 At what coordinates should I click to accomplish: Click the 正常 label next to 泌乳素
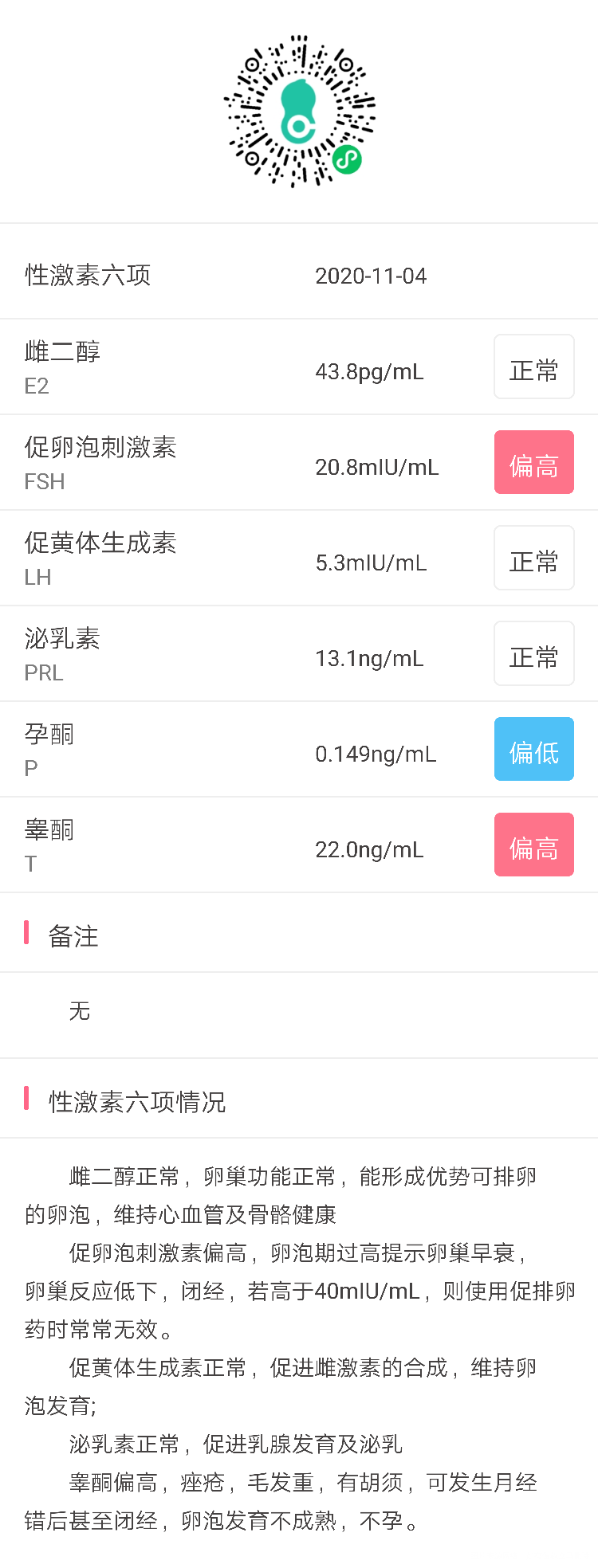534,653
